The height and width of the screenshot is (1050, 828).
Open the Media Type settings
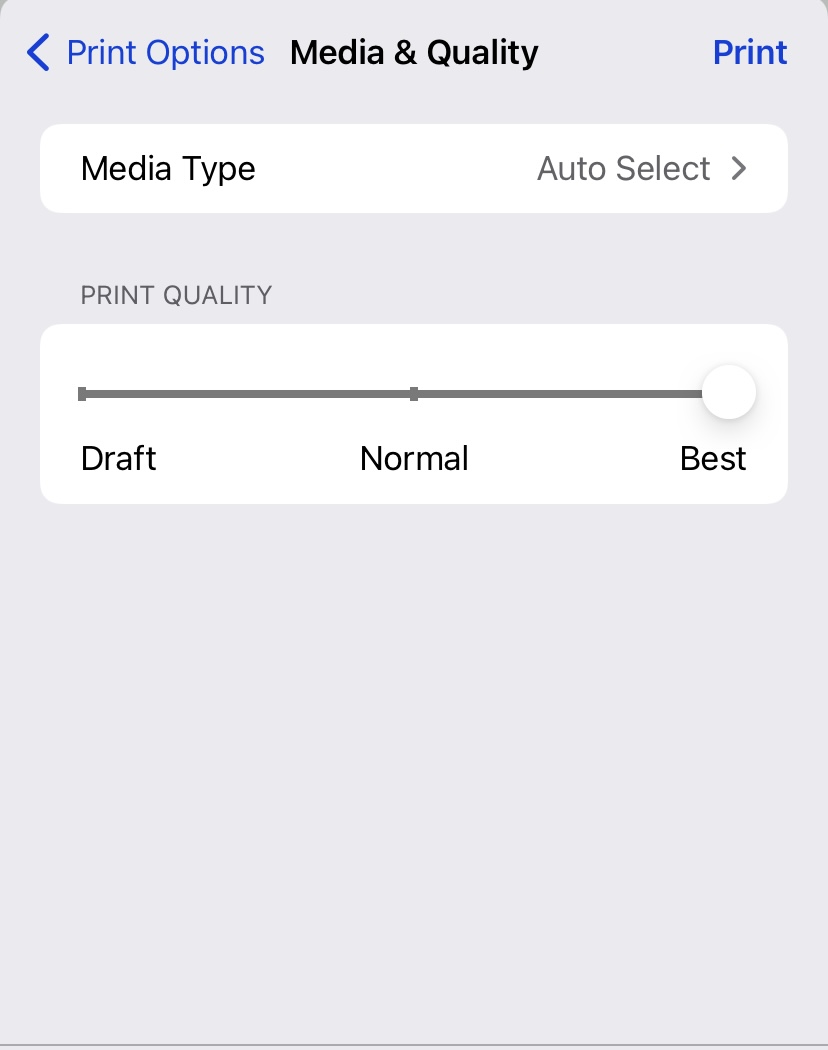(414, 168)
